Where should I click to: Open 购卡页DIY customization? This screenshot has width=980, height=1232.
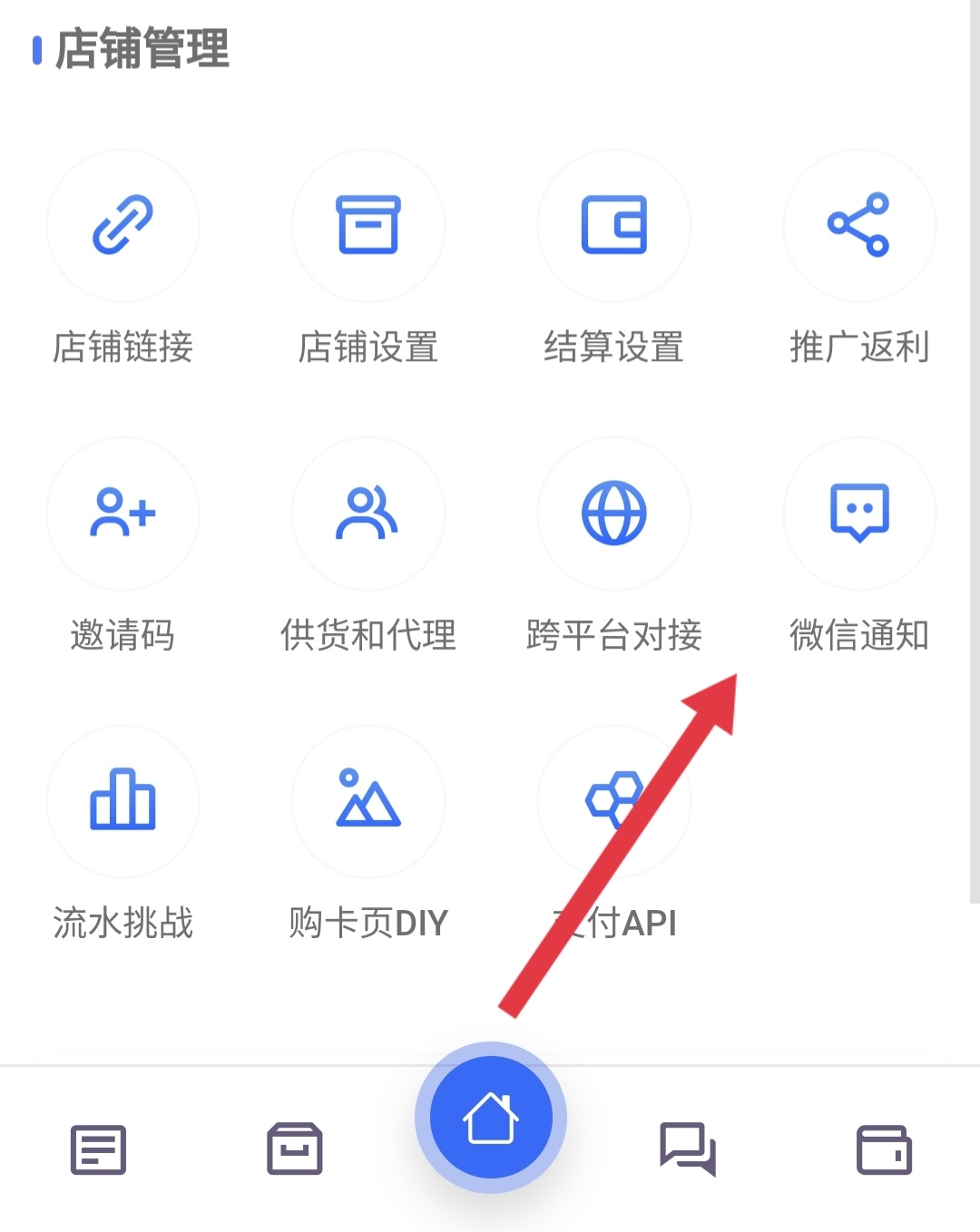point(368,801)
